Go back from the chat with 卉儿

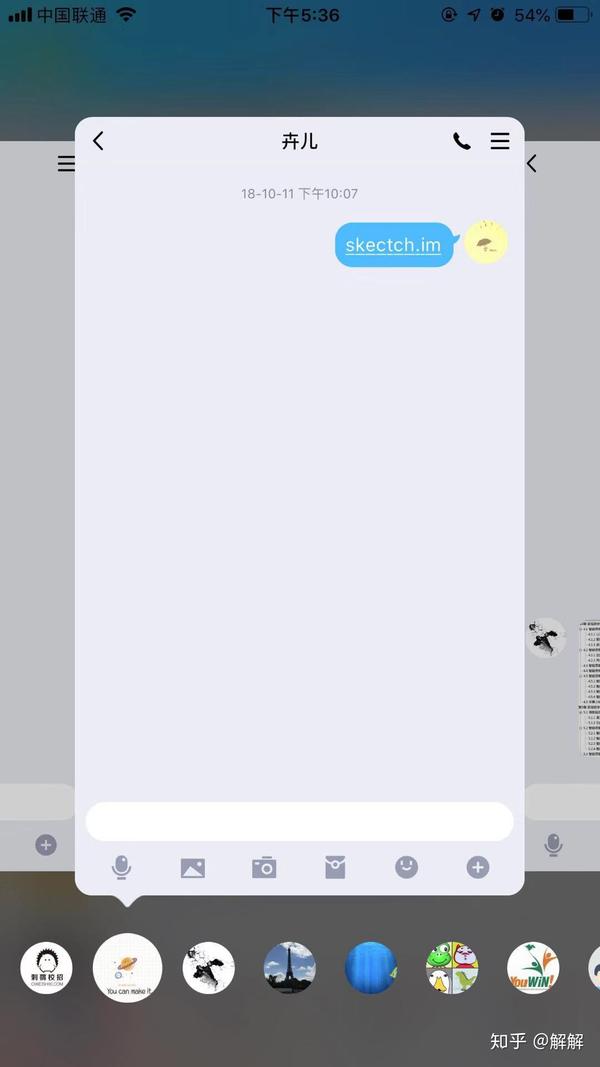pos(98,141)
